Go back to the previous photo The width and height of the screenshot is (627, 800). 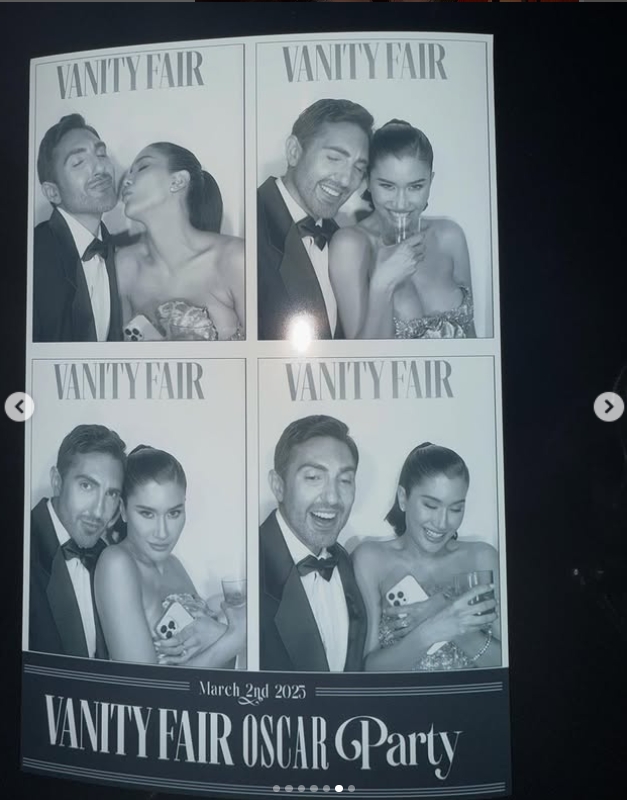point(19,407)
